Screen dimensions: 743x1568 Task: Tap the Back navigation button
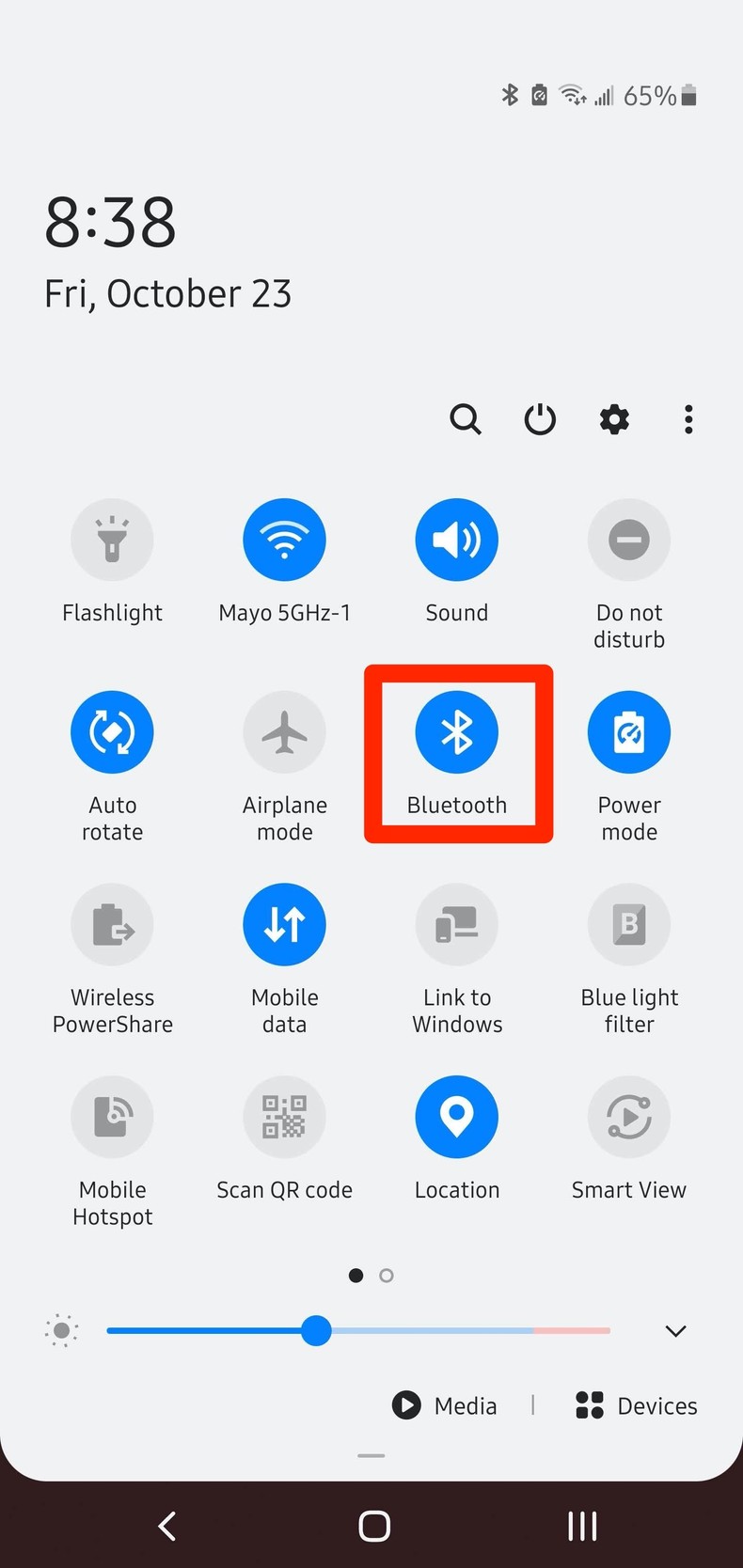tap(166, 1527)
